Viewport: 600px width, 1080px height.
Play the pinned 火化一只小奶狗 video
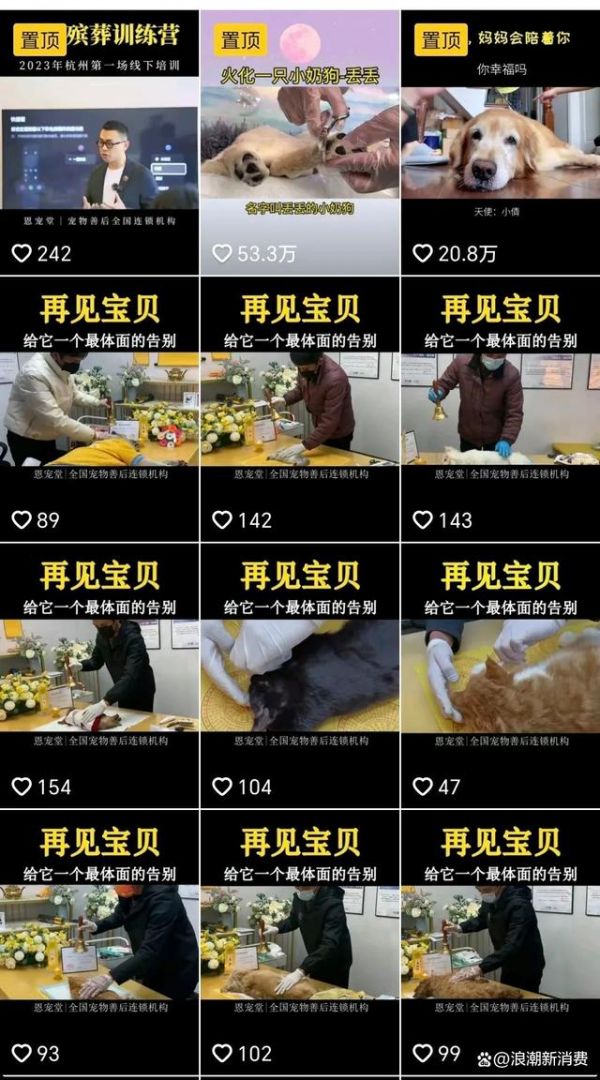point(299,140)
